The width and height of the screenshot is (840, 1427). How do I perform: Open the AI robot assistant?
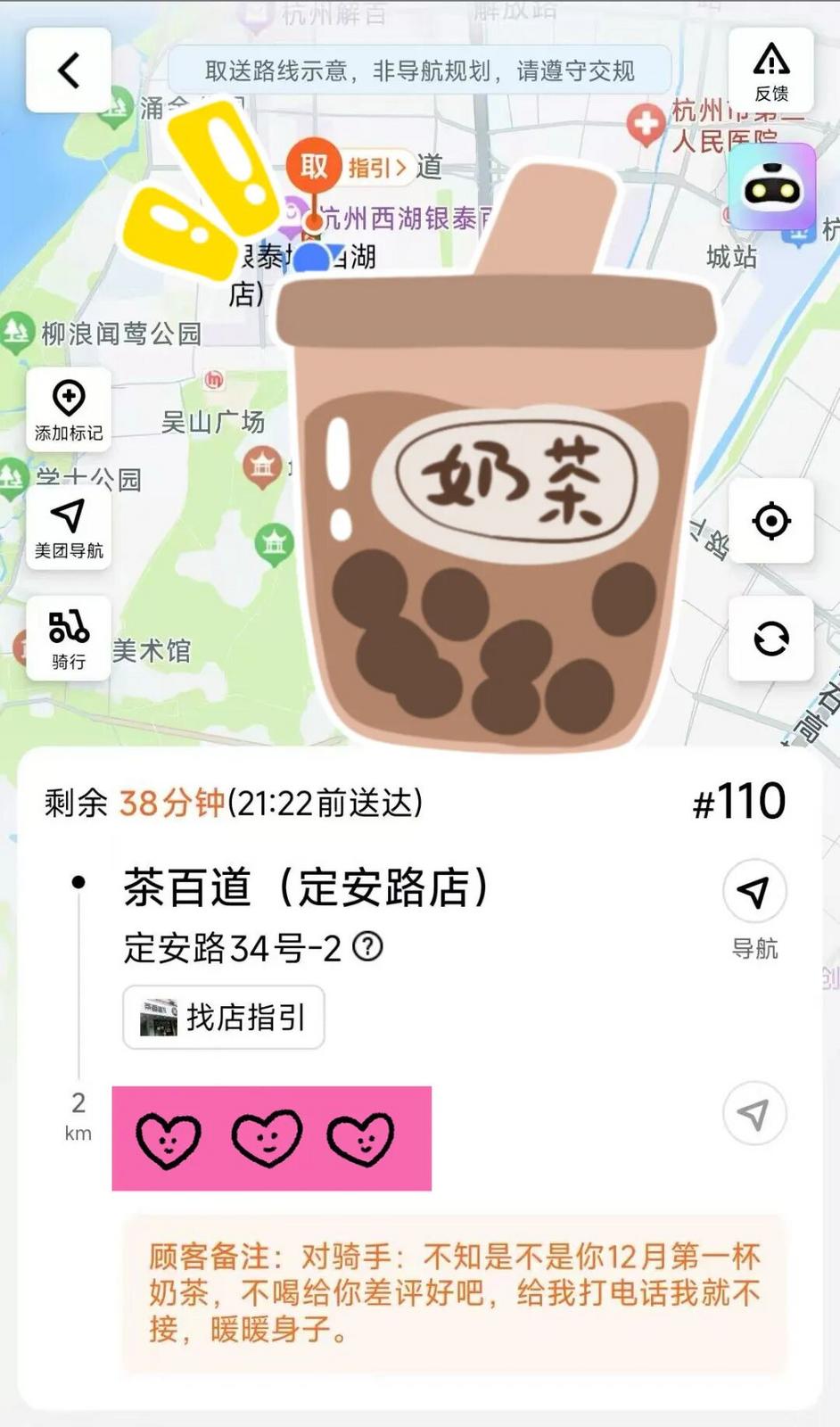pyautogui.click(x=770, y=189)
